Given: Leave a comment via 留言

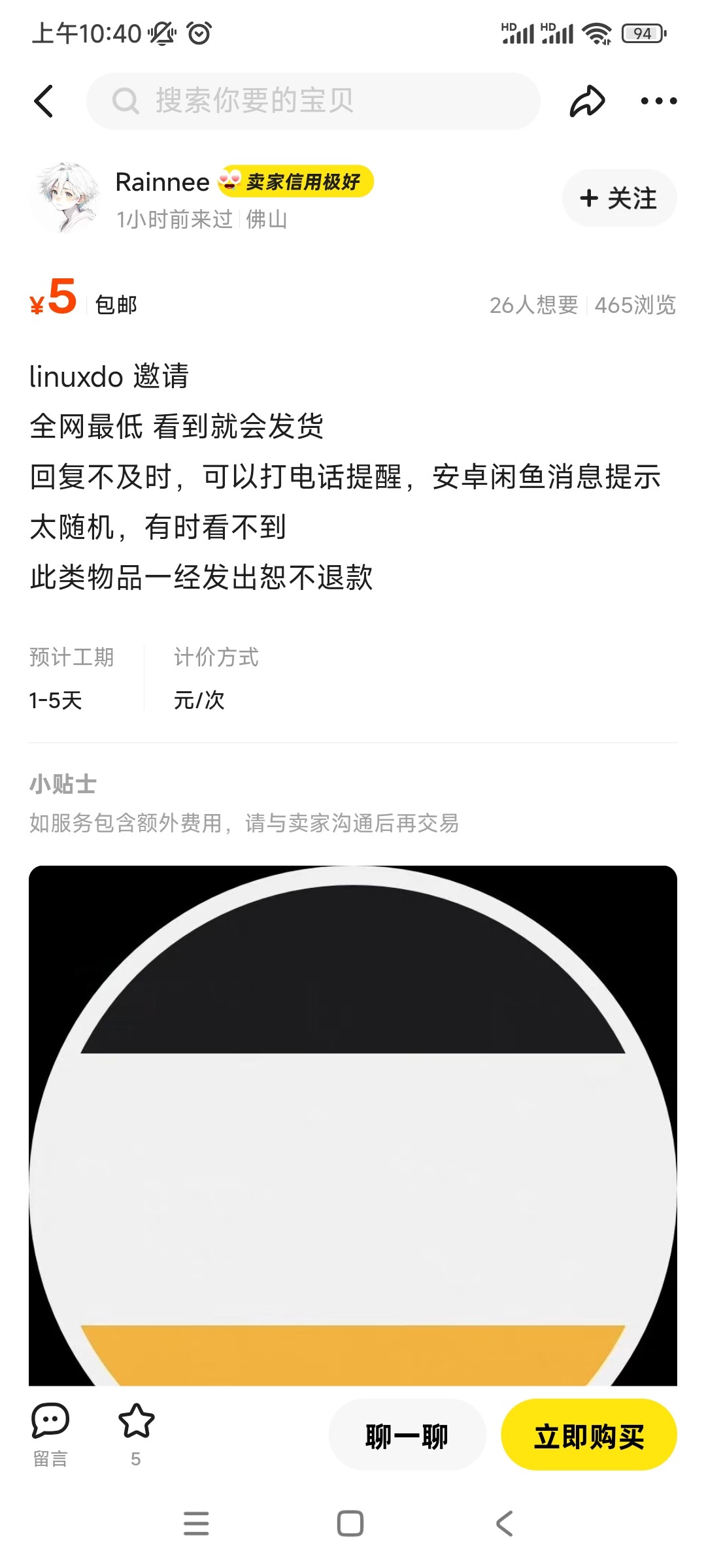Looking at the screenshot, I should pyautogui.click(x=50, y=1435).
